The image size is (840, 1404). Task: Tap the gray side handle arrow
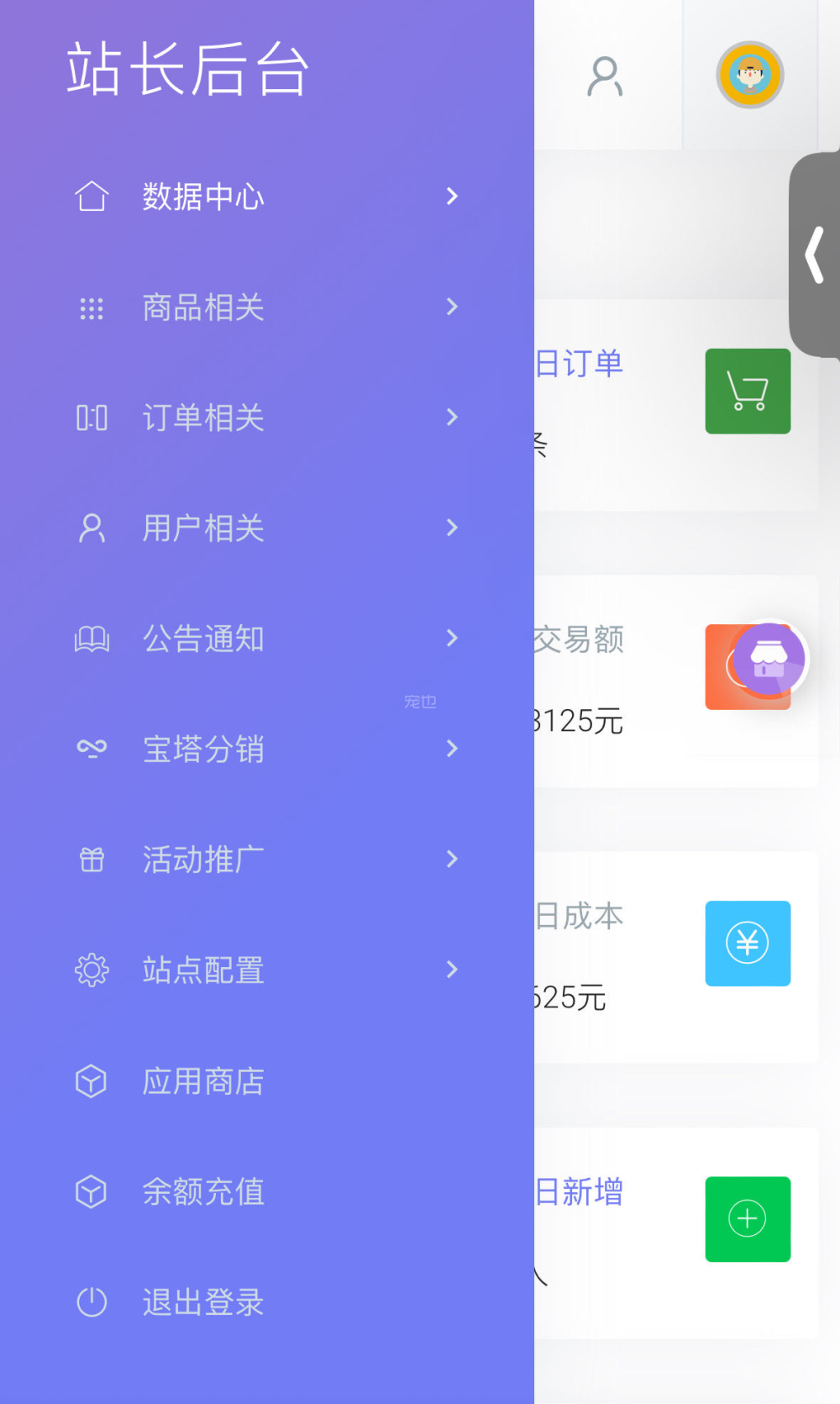tap(815, 255)
